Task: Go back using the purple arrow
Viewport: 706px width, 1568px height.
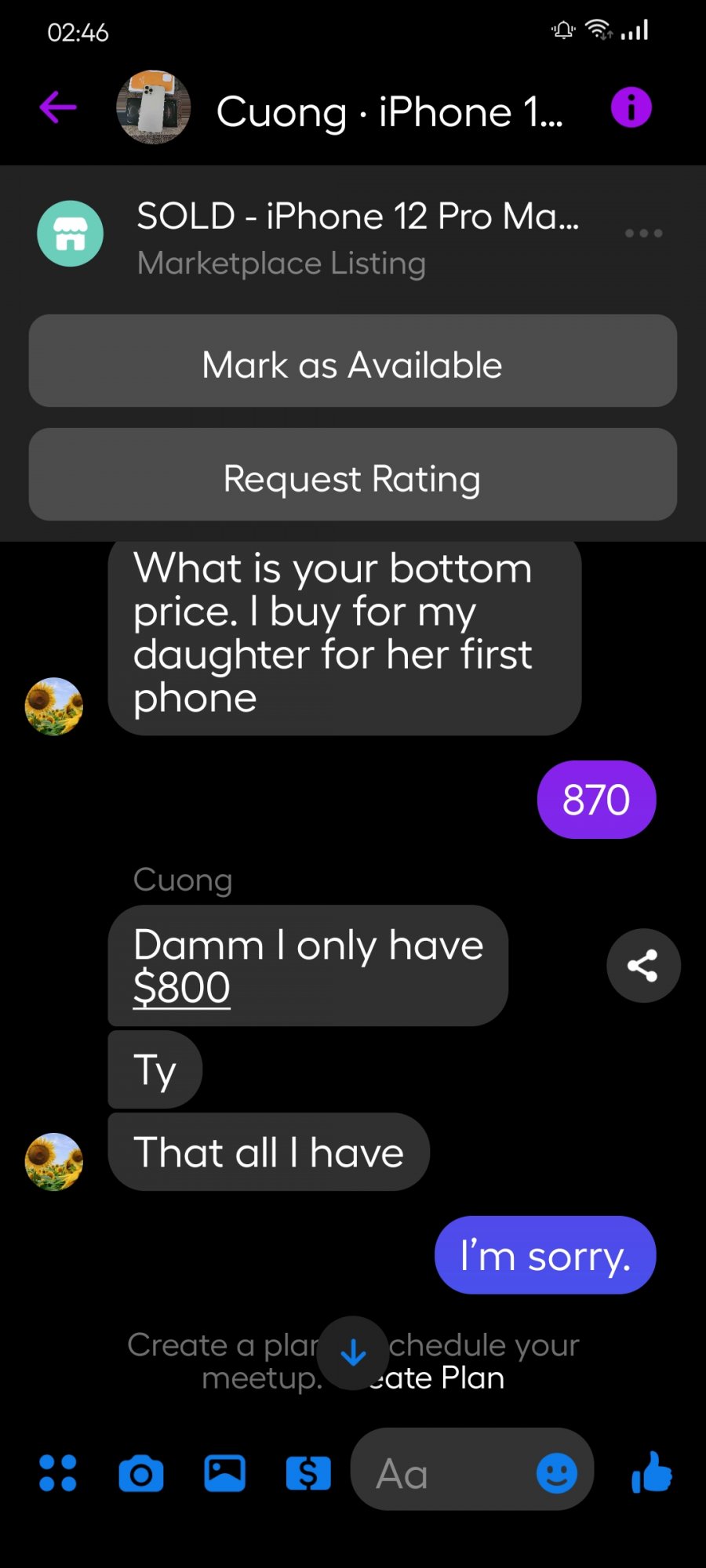Action: click(x=58, y=107)
